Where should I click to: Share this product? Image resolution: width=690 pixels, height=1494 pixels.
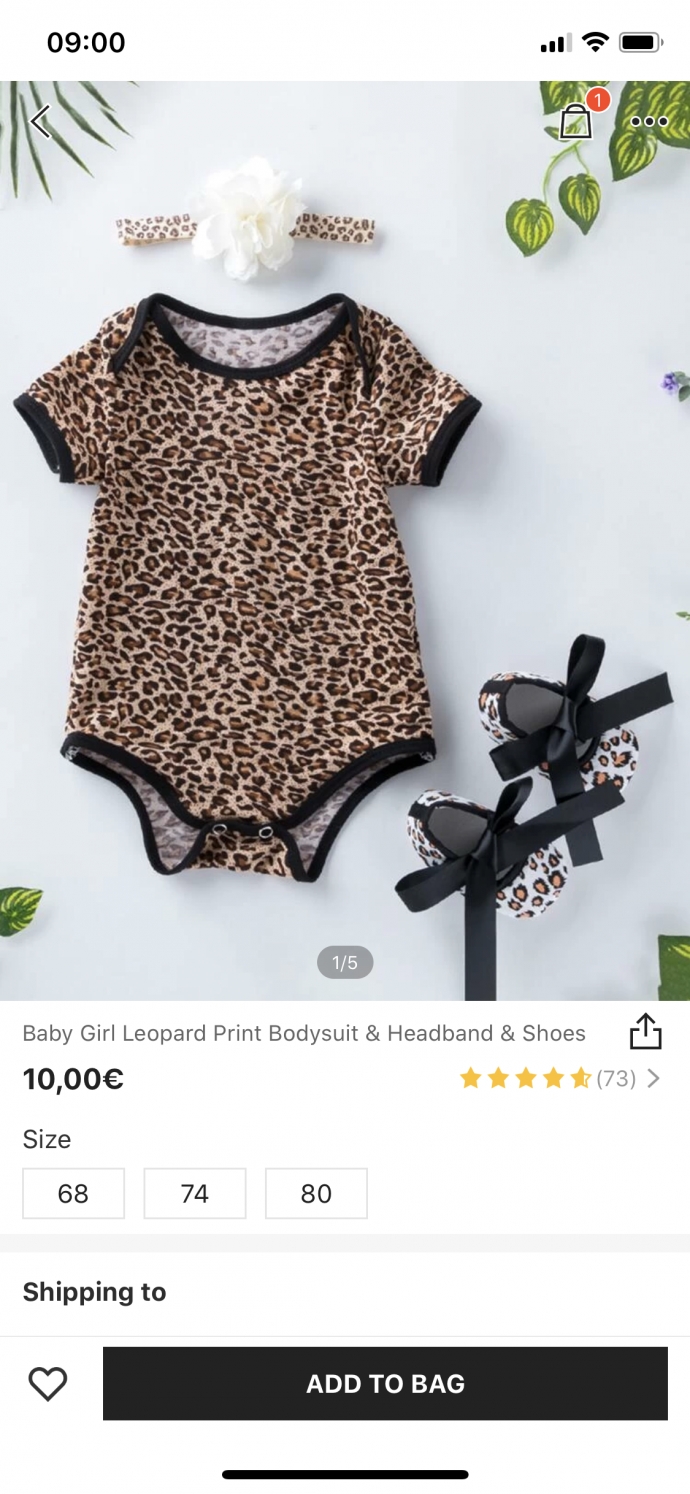[x=646, y=1032]
